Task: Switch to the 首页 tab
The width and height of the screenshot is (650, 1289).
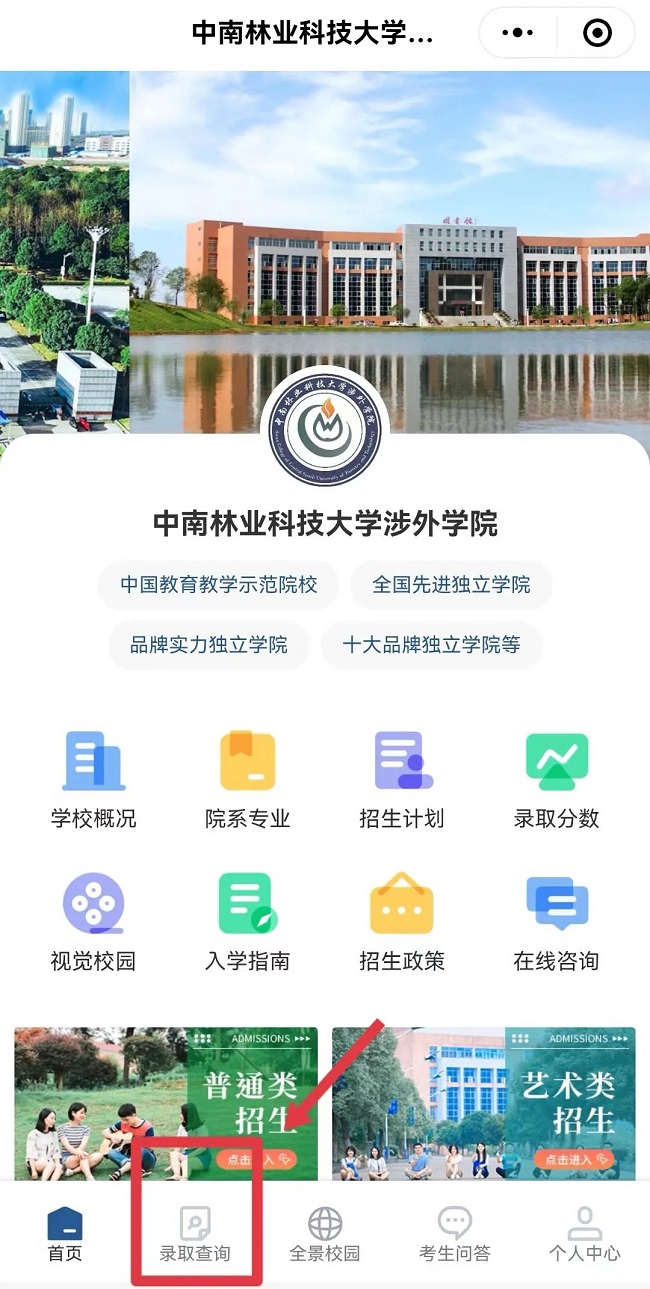Action: pos(65,1234)
